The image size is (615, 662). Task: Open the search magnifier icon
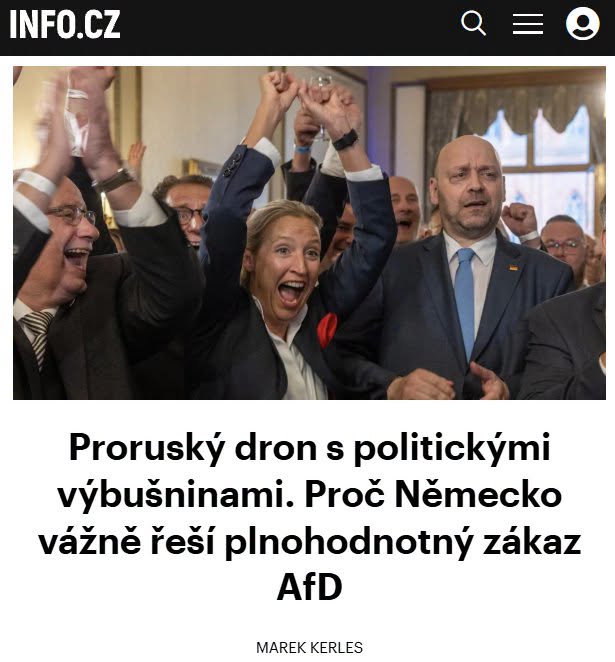(x=473, y=23)
